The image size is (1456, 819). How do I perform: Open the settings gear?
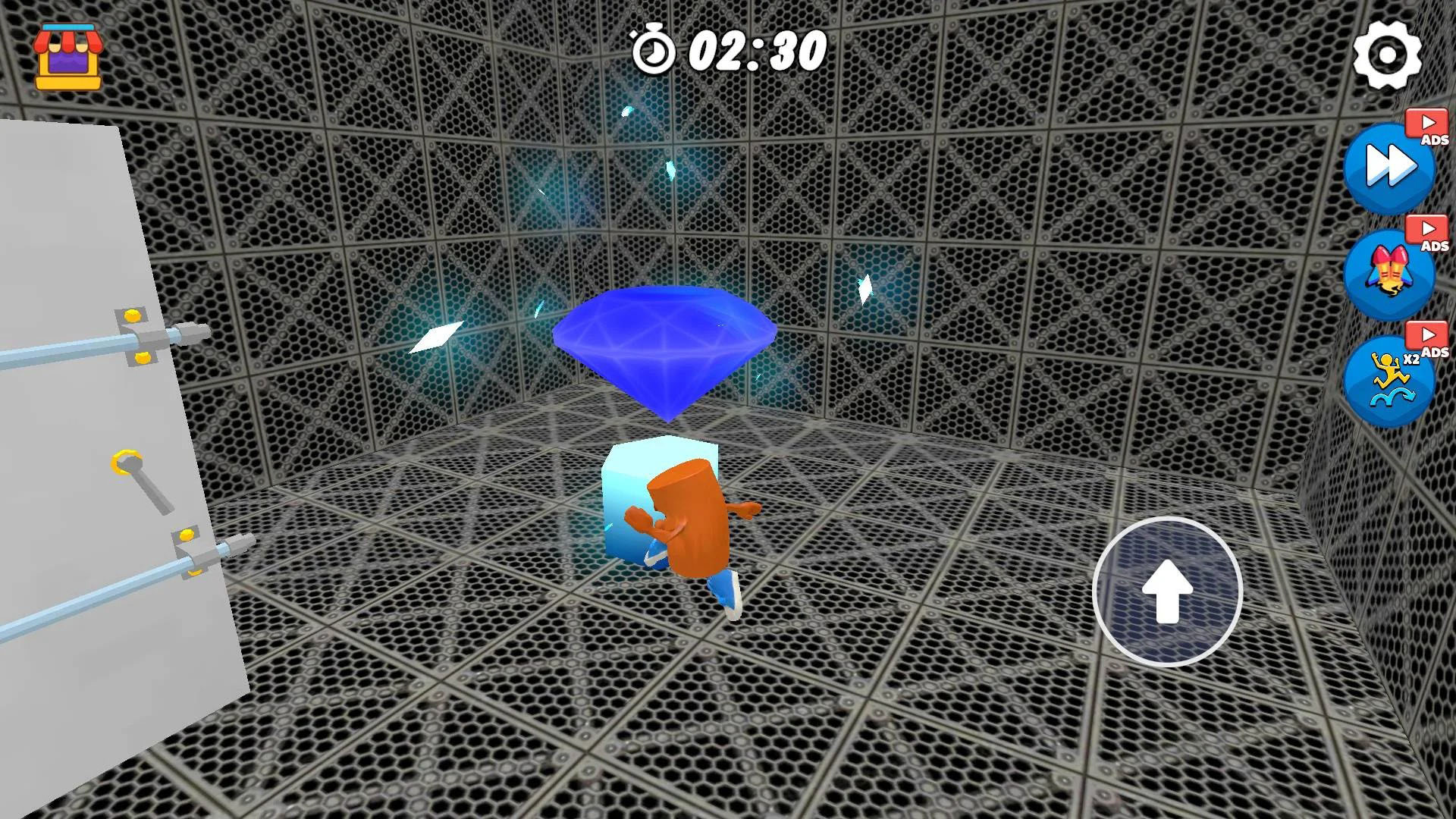tap(1387, 55)
